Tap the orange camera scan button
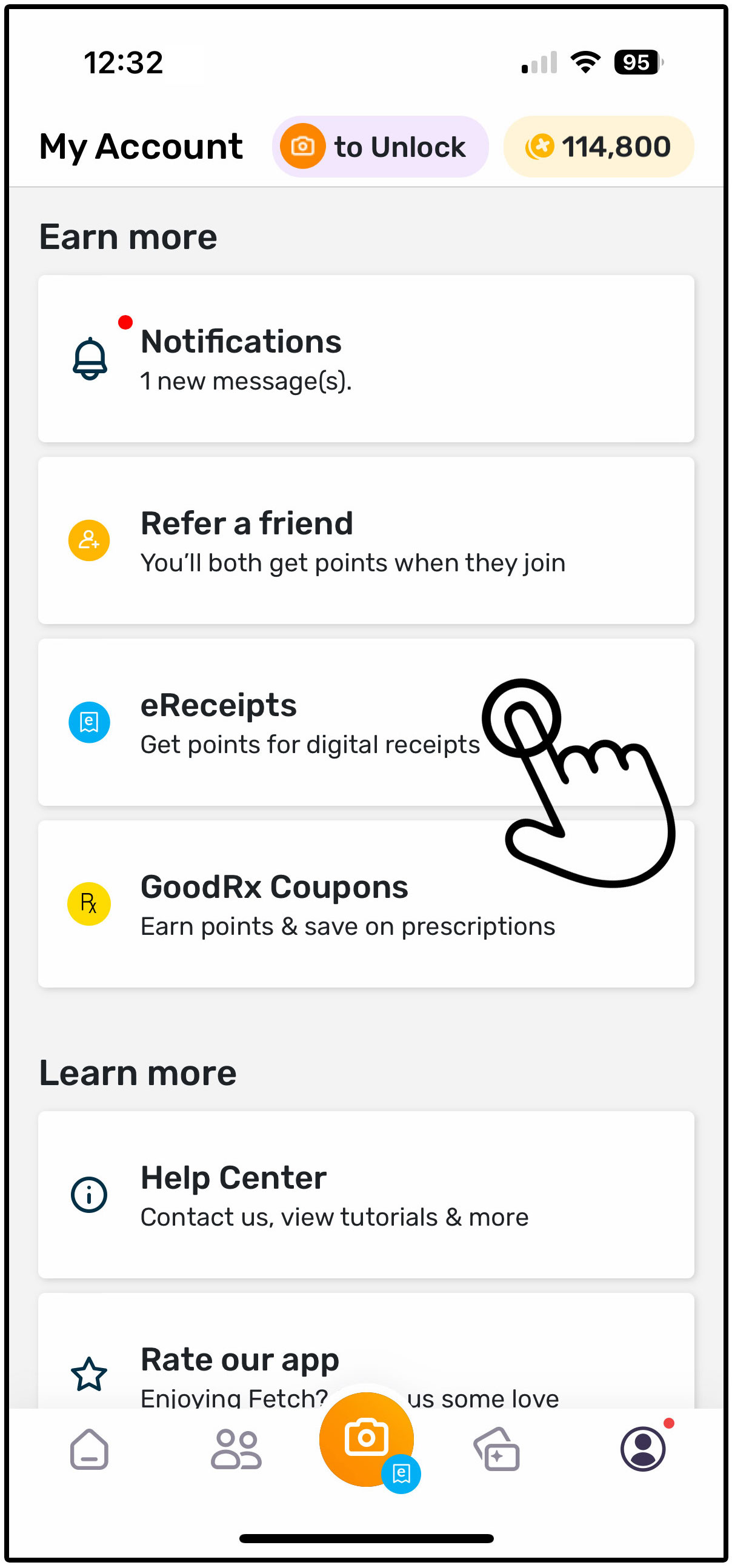Image resolution: width=732 pixels, height=1568 pixels. pos(367,1439)
